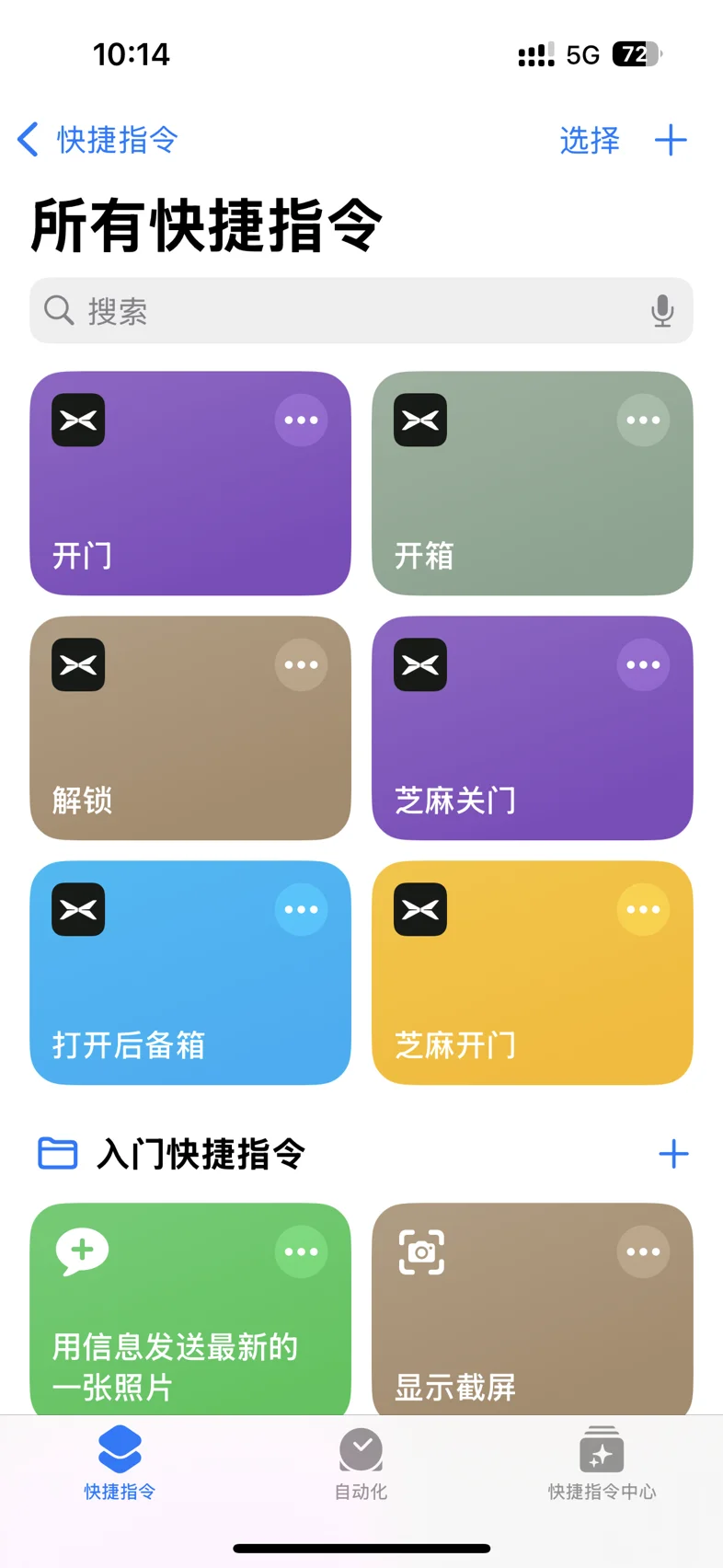Open options for 打开后备箱 shortcut
The width and height of the screenshot is (723, 1568).
[x=301, y=909]
